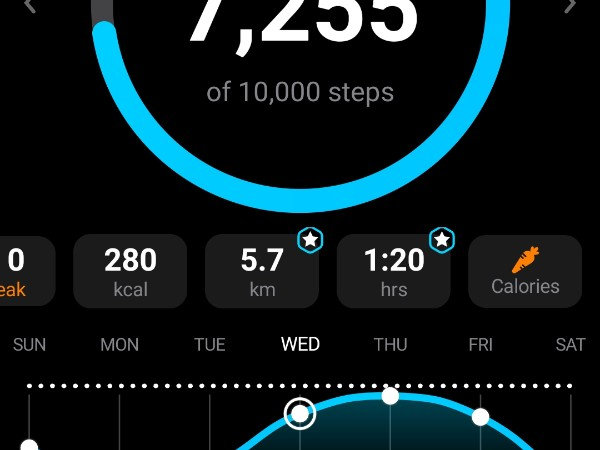View the 1:20 hrs duration card

pyautogui.click(x=394, y=271)
